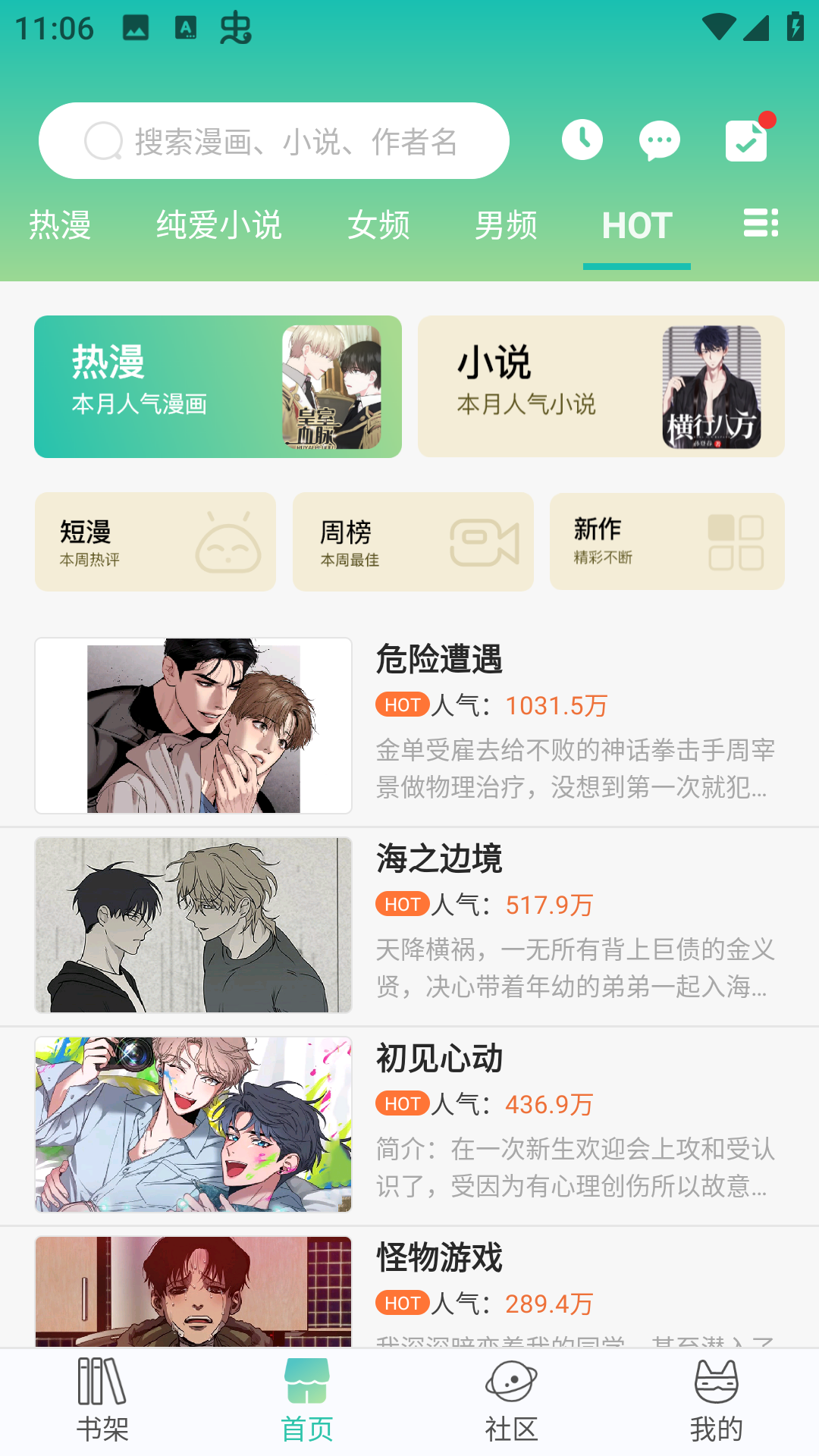This screenshot has width=819, height=1456.
Task: Open the browsing history clock icon
Action: [x=582, y=140]
